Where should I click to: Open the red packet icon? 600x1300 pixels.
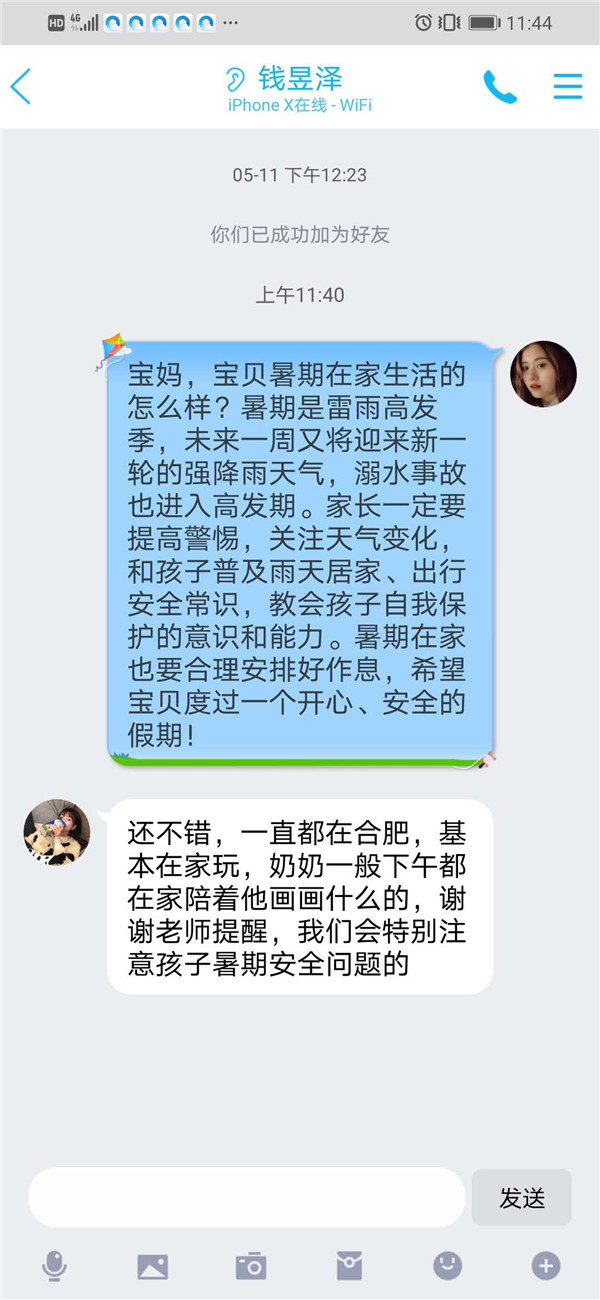point(348,1266)
